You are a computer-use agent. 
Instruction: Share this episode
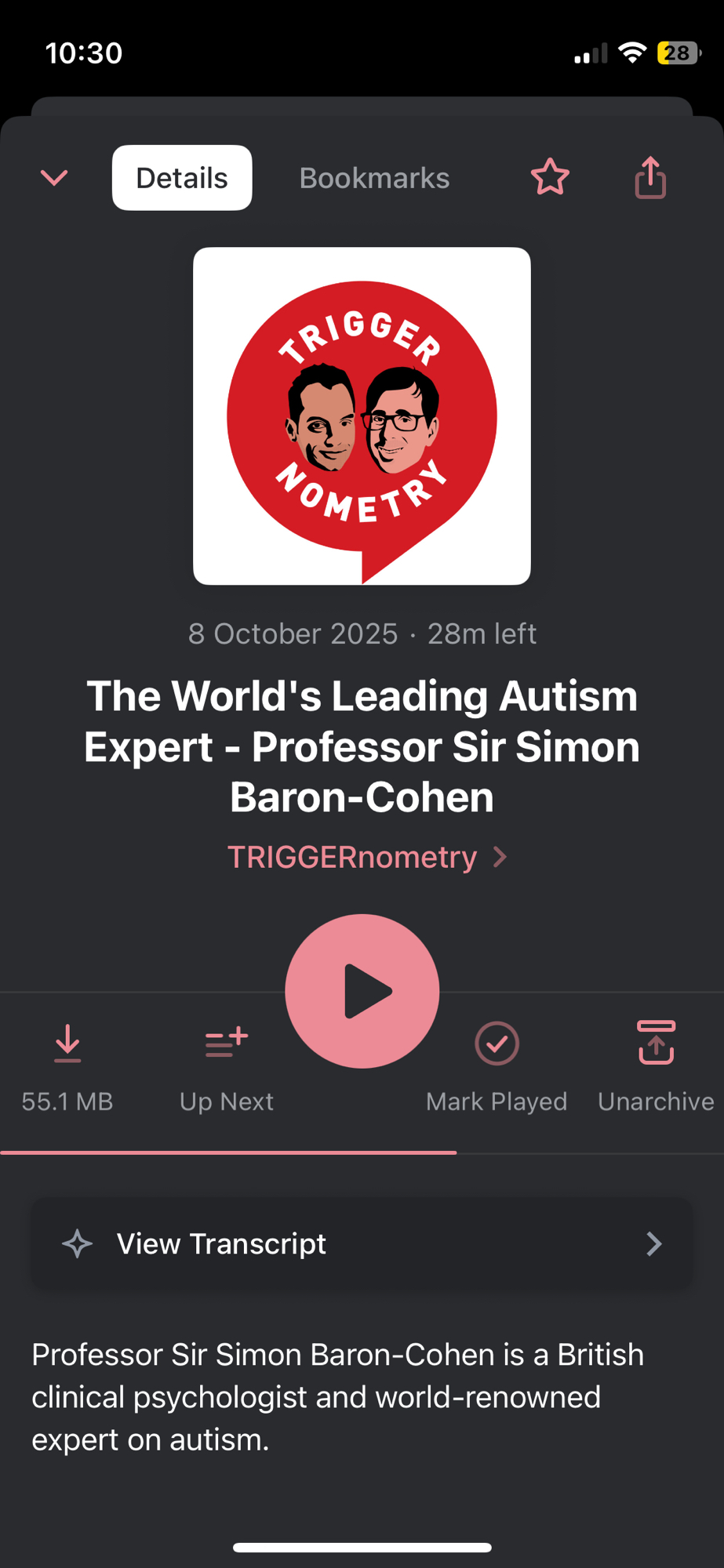(x=650, y=178)
